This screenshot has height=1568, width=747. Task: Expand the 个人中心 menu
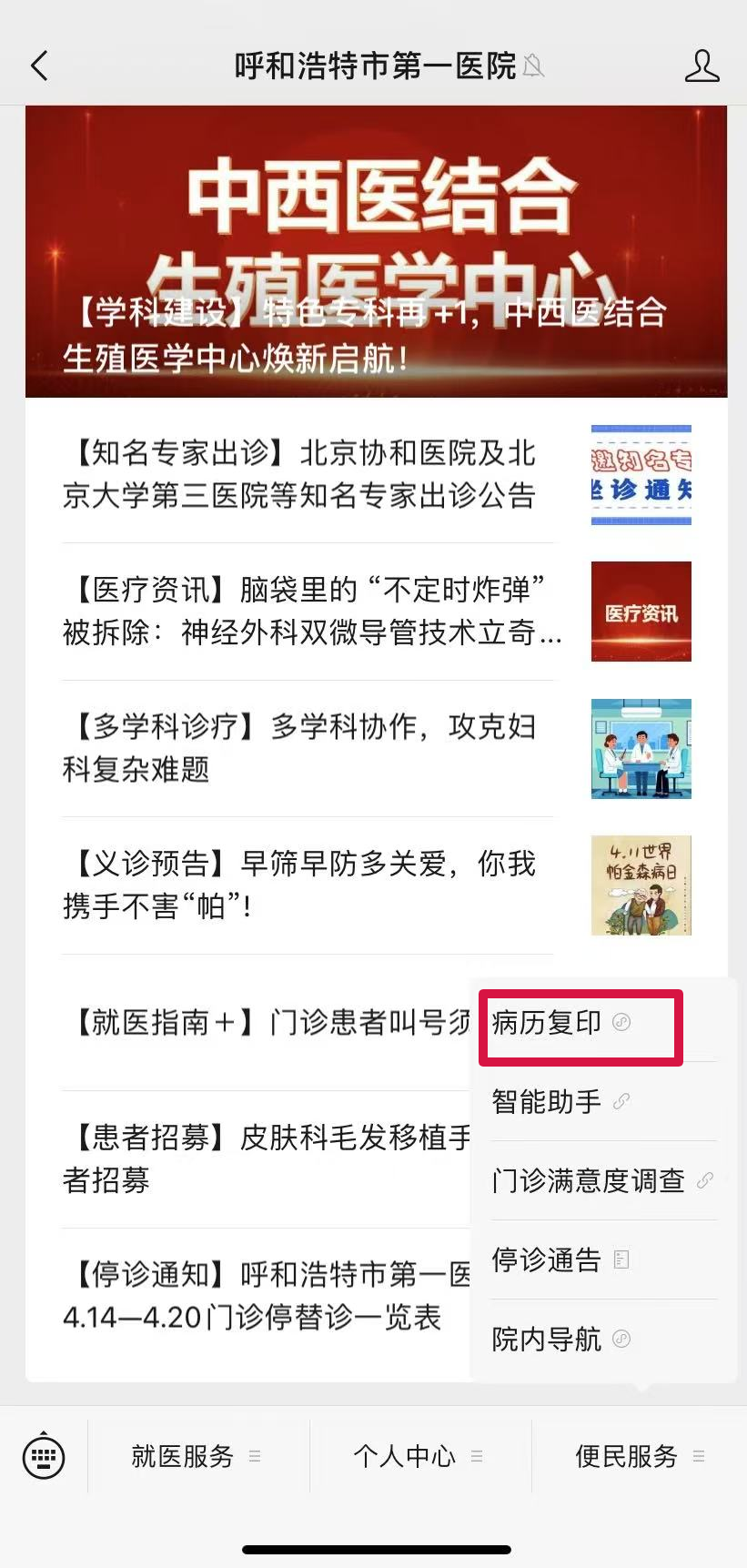click(418, 1456)
